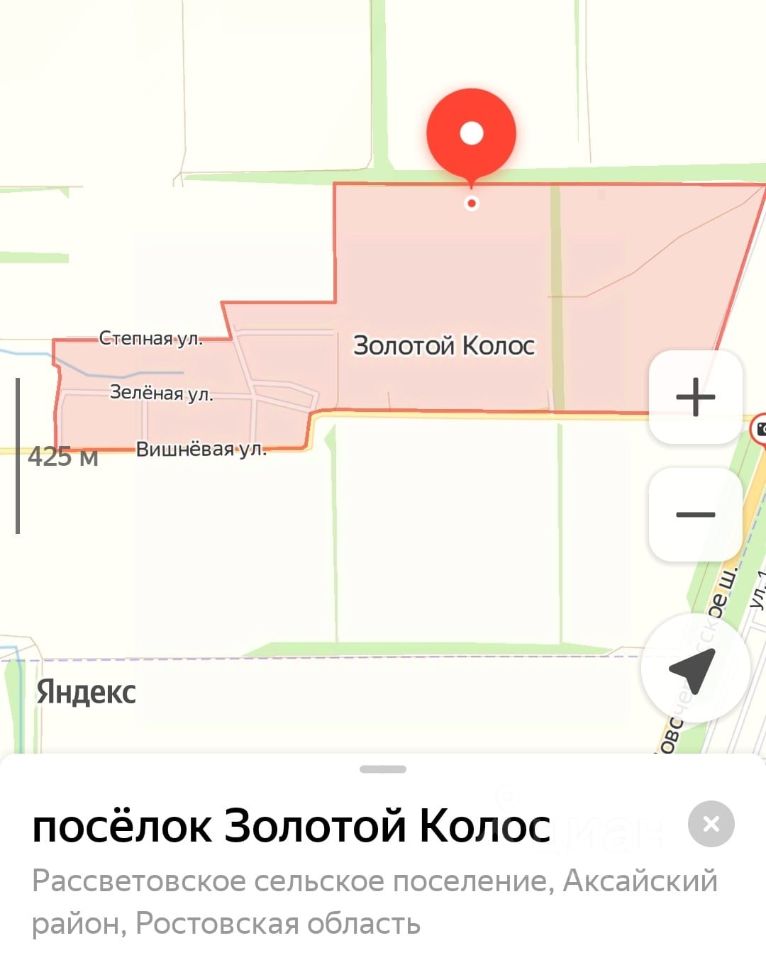The height and width of the screenshot is (960, 766).
Task: Expand the place card handle
Action: [383, 769]
